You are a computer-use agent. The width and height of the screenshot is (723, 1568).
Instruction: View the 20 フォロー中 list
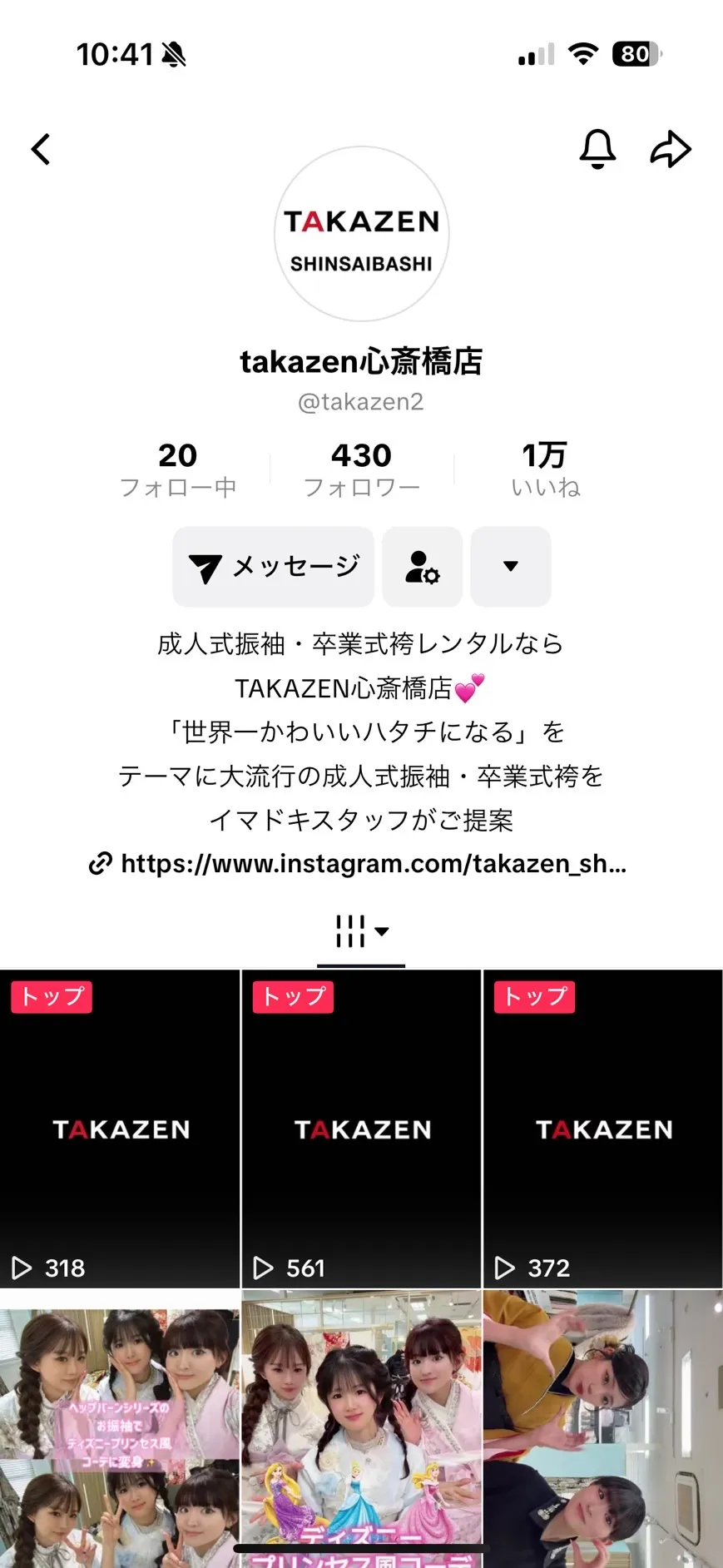tap(177, 469)
